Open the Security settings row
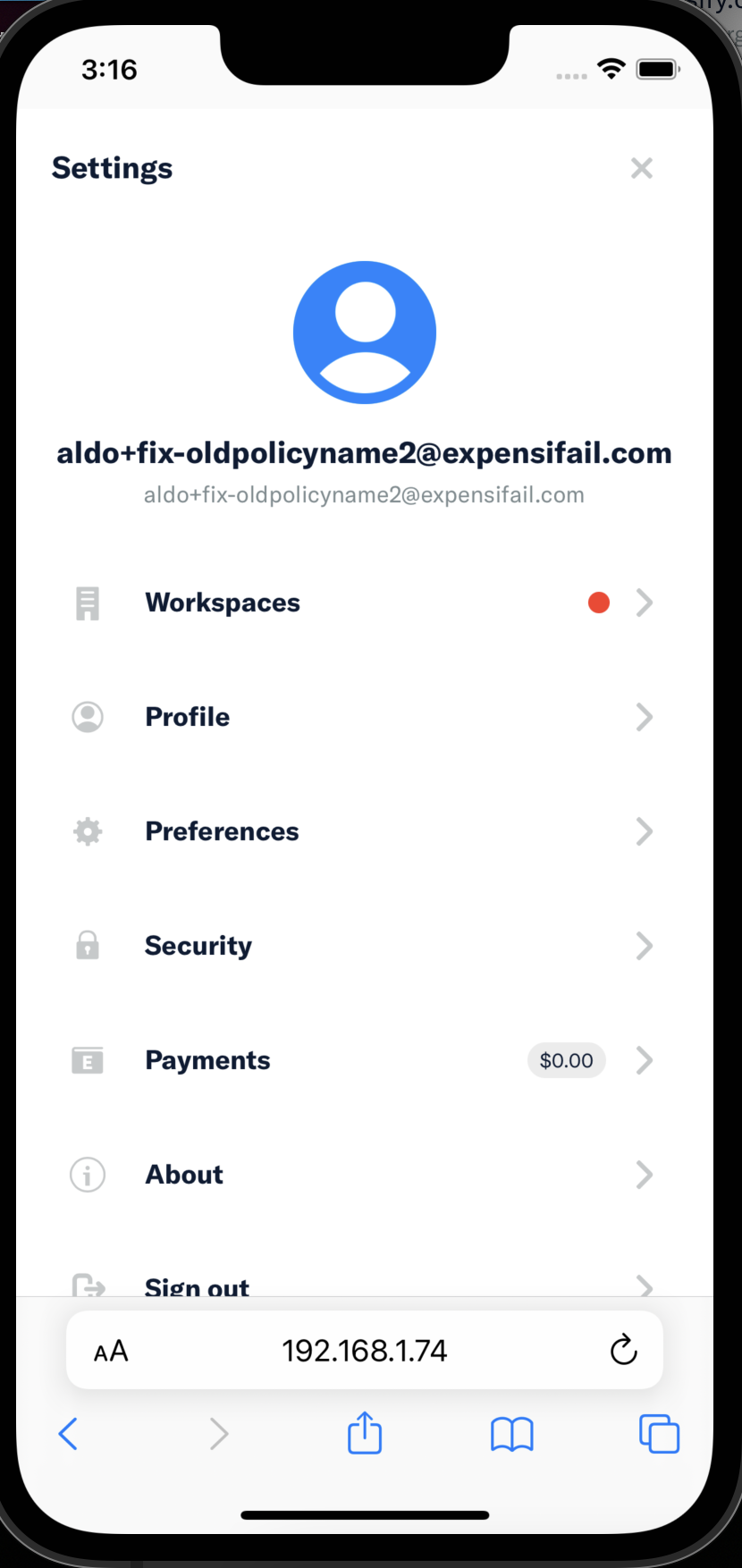742x1568 pixels. tap(365, 946)
